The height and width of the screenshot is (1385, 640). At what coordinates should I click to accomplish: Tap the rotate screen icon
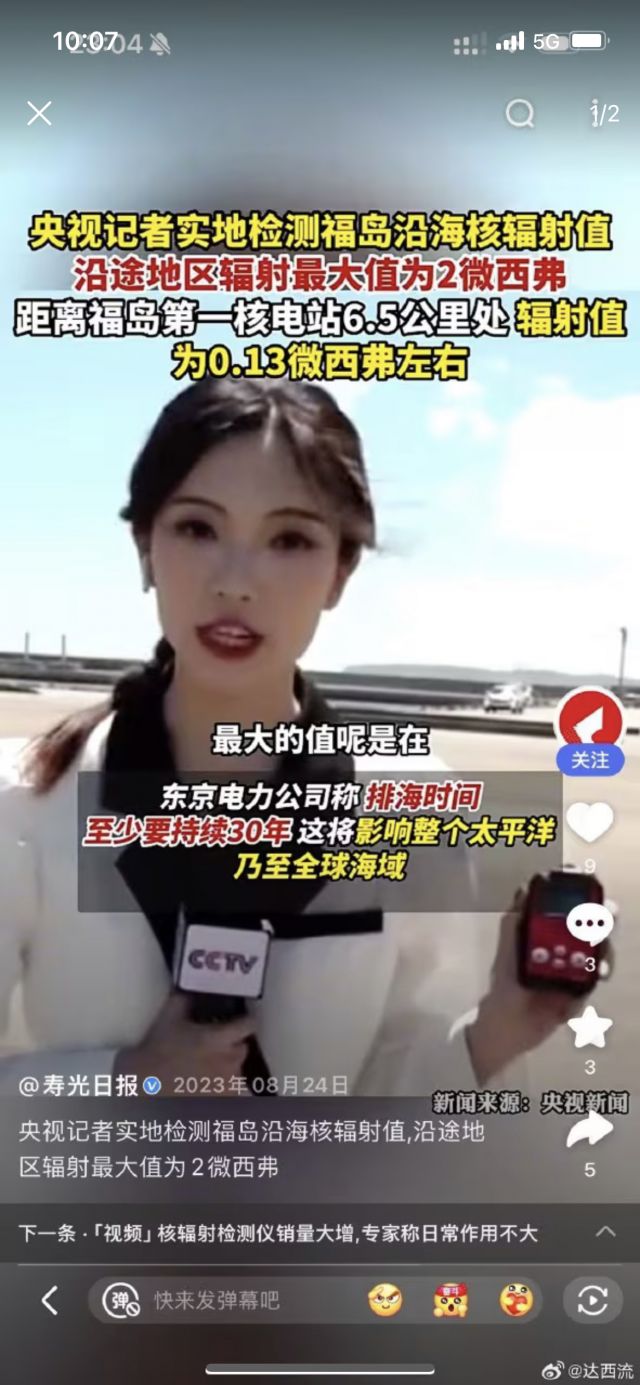[x=592, y=1301]
